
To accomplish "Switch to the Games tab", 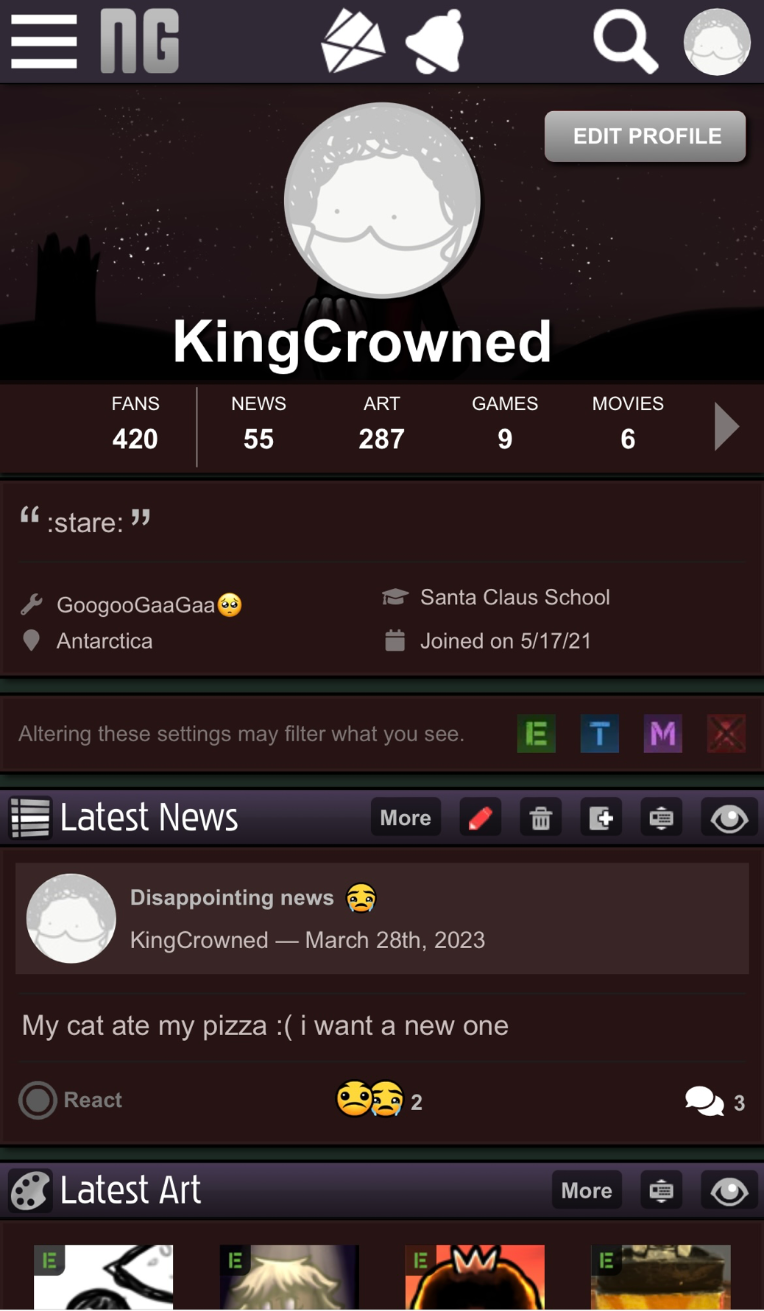I will [504, 424].
